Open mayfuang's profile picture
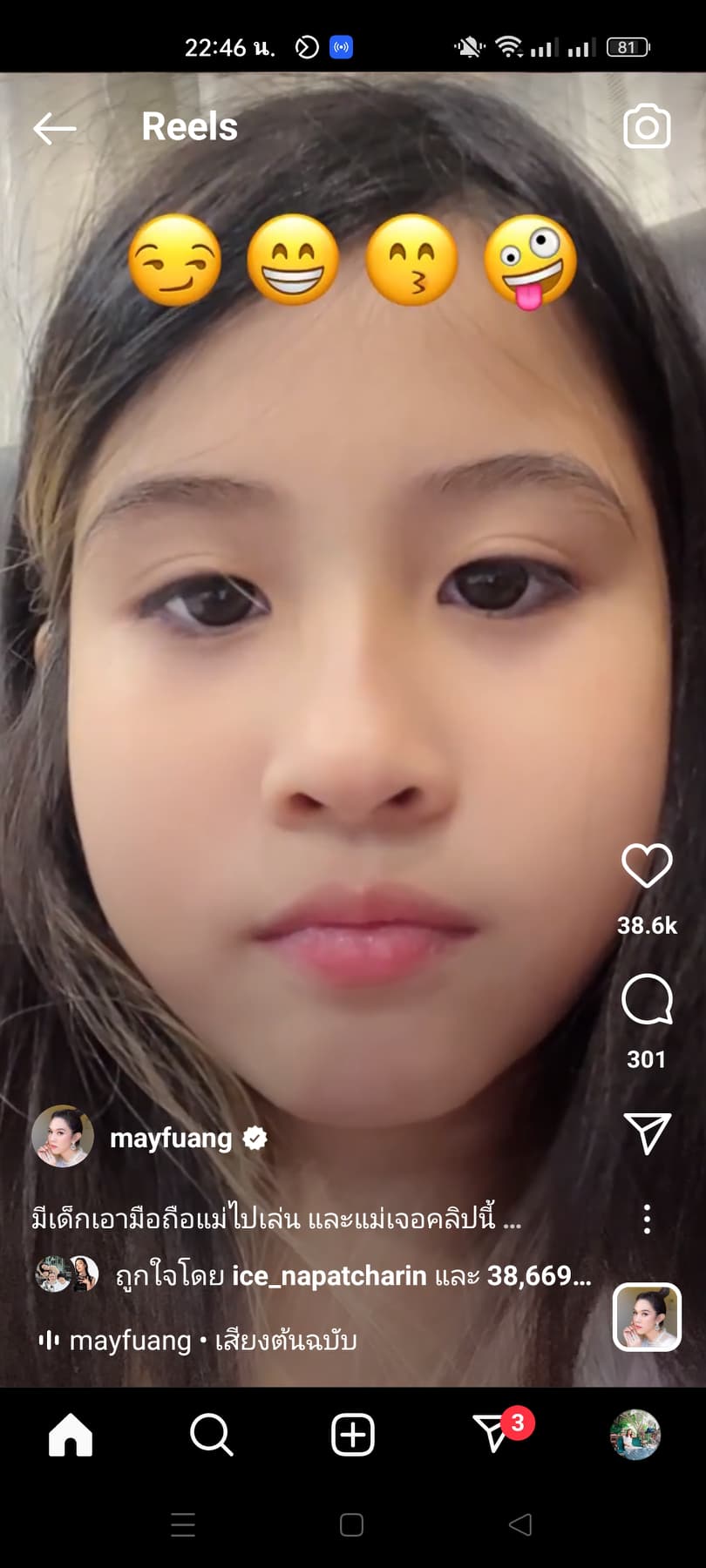This screenshot has height=1568, width=706. pyautogui.click(x=63, y=1137)
